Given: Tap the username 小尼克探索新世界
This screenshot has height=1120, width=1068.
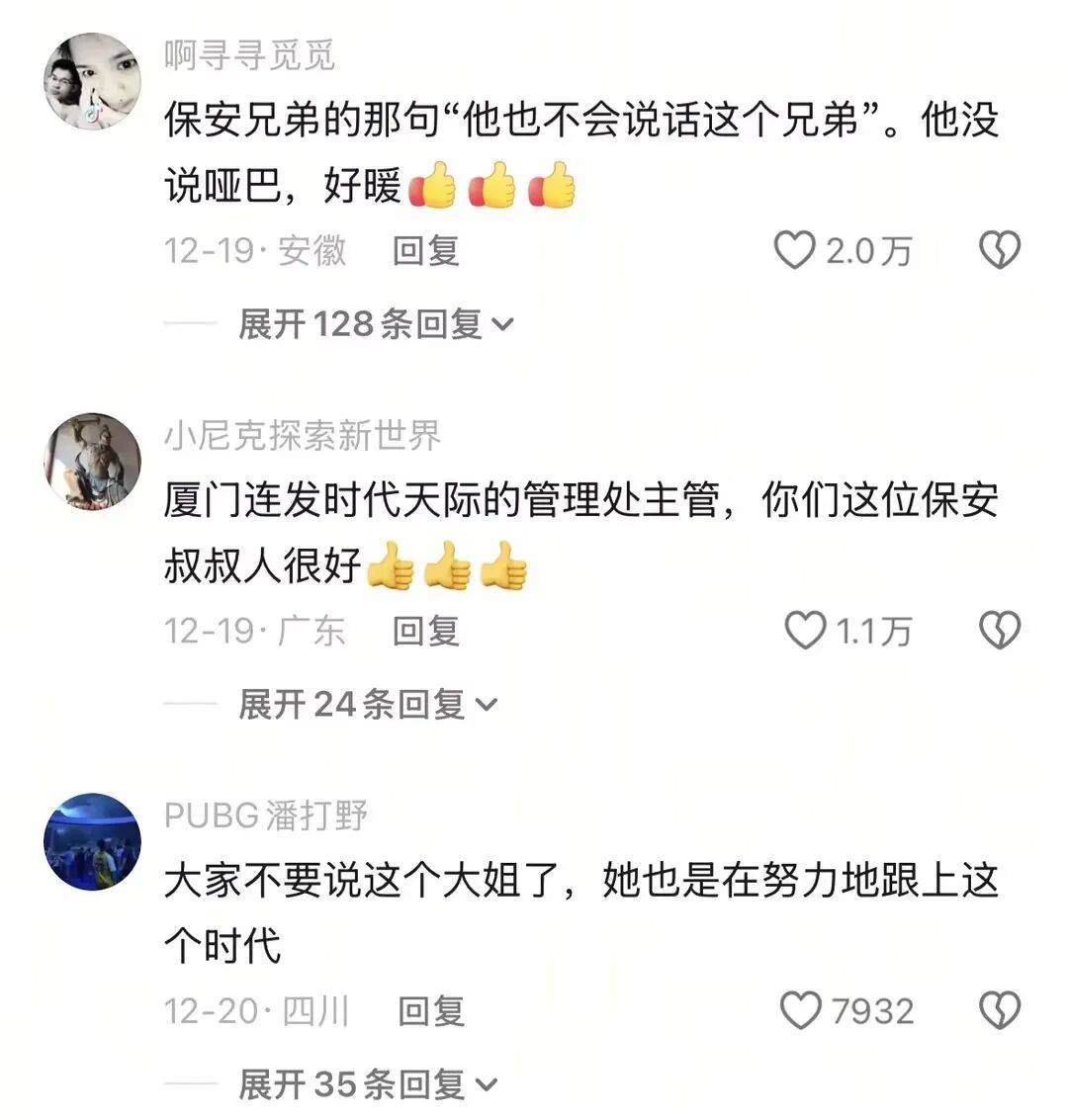Looking at the screenshot, I should tap(302, 436).
